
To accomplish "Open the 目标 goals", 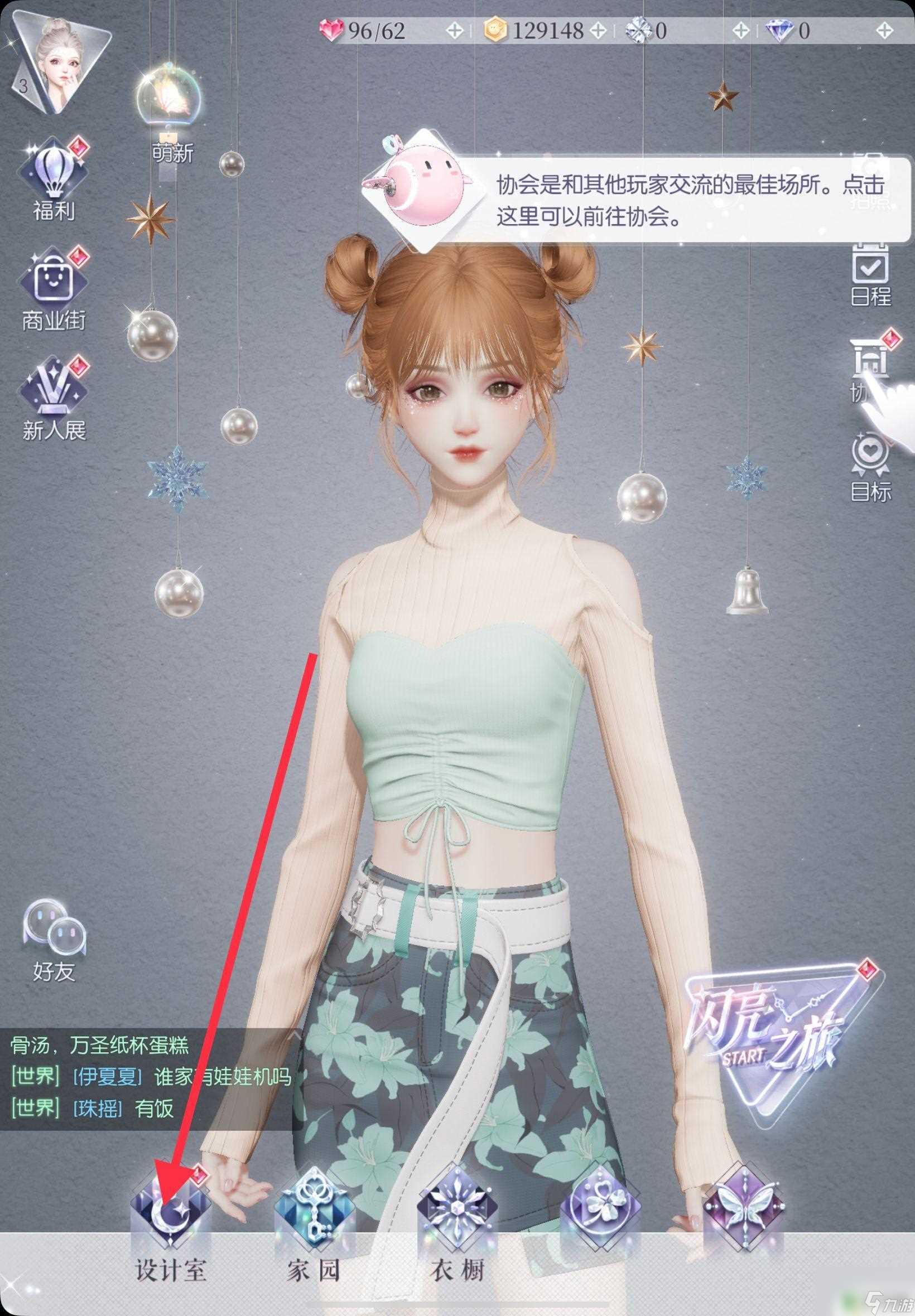I will click(x=870, y=464).
